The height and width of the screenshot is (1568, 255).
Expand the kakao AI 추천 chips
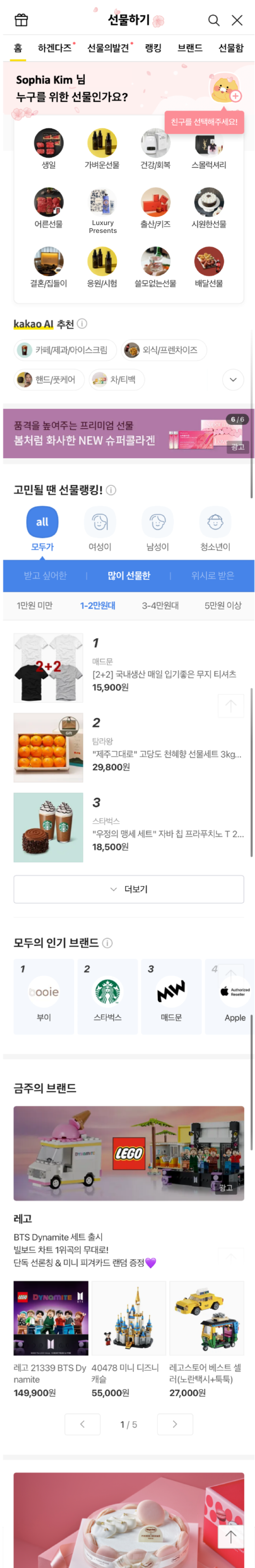pyautogui.click(x=233, y=380)
